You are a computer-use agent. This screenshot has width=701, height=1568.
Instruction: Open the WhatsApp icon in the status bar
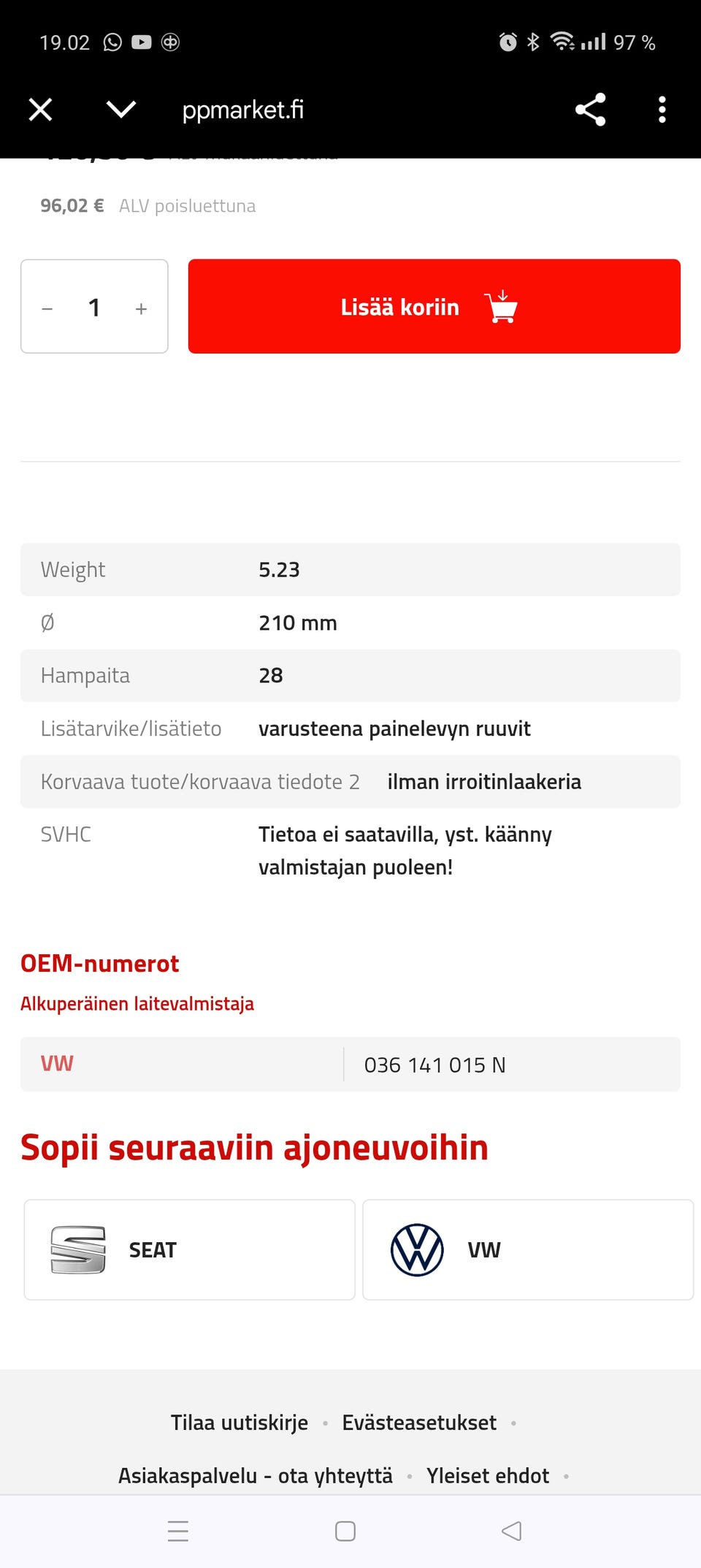pos(111,42)
